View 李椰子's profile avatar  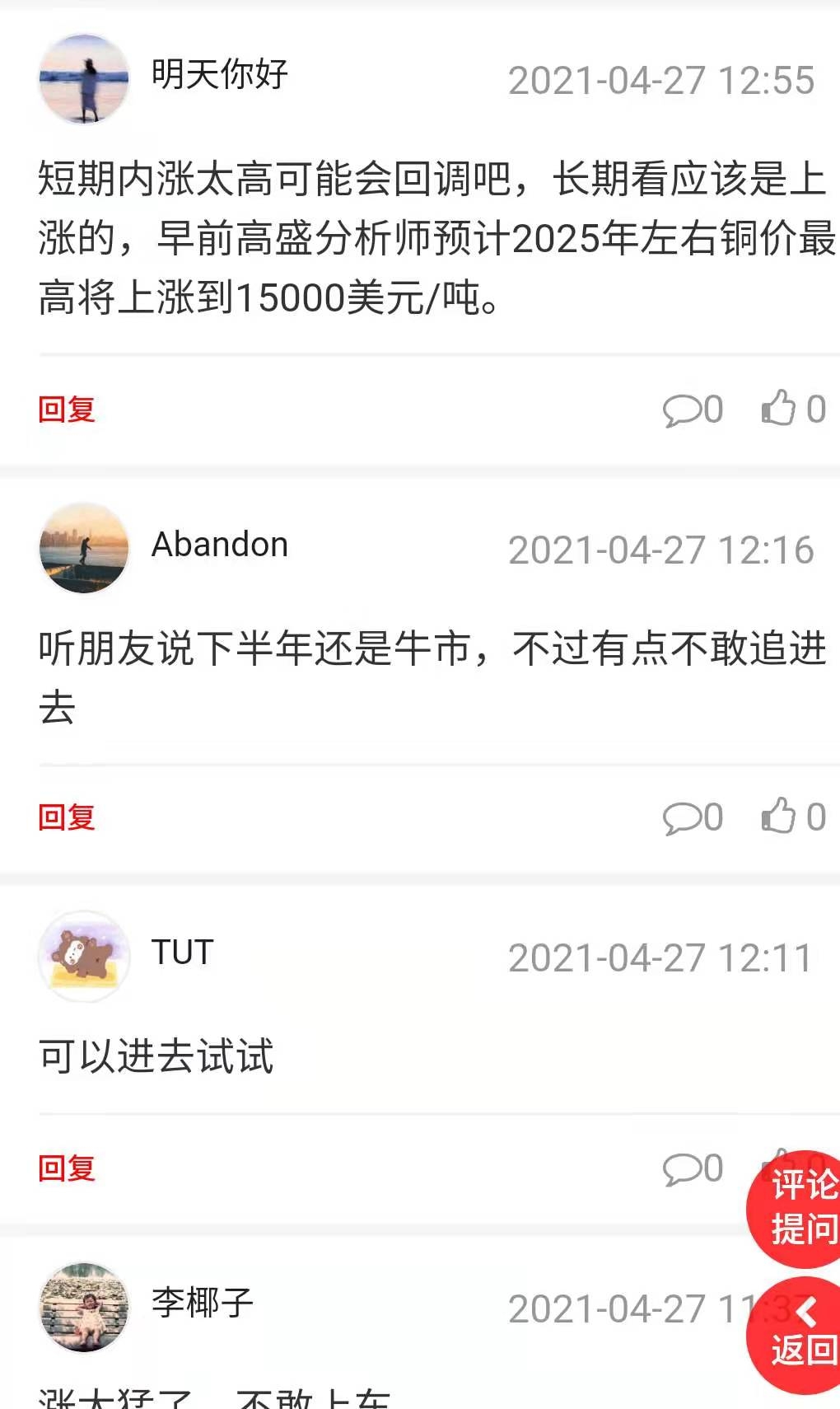pos(84,1307)
